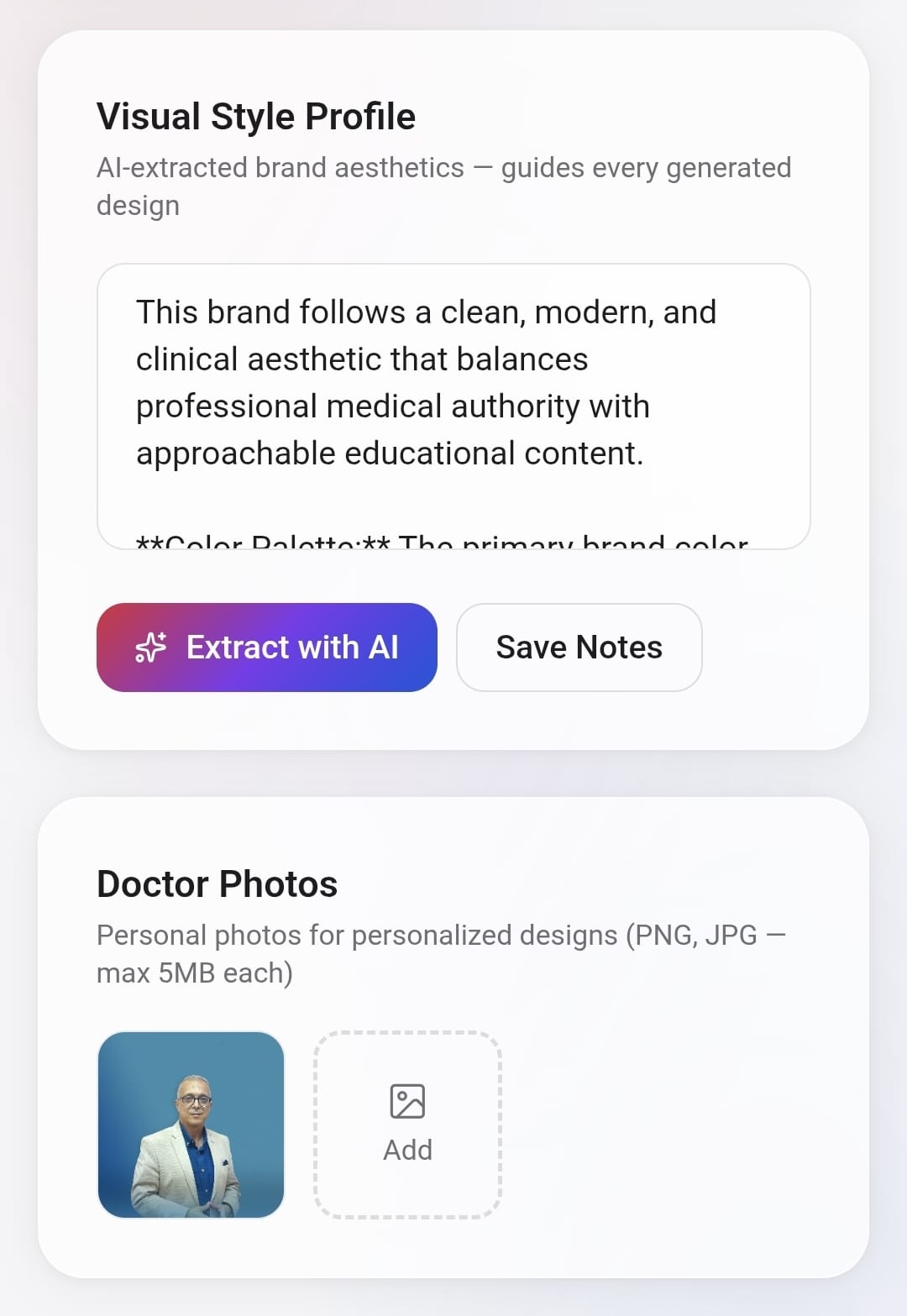The height and width of the screenshot is (1316, 907).
Task: Click the dashed "Add" tile to upload a photo
Action: [x=406, y=1125]
